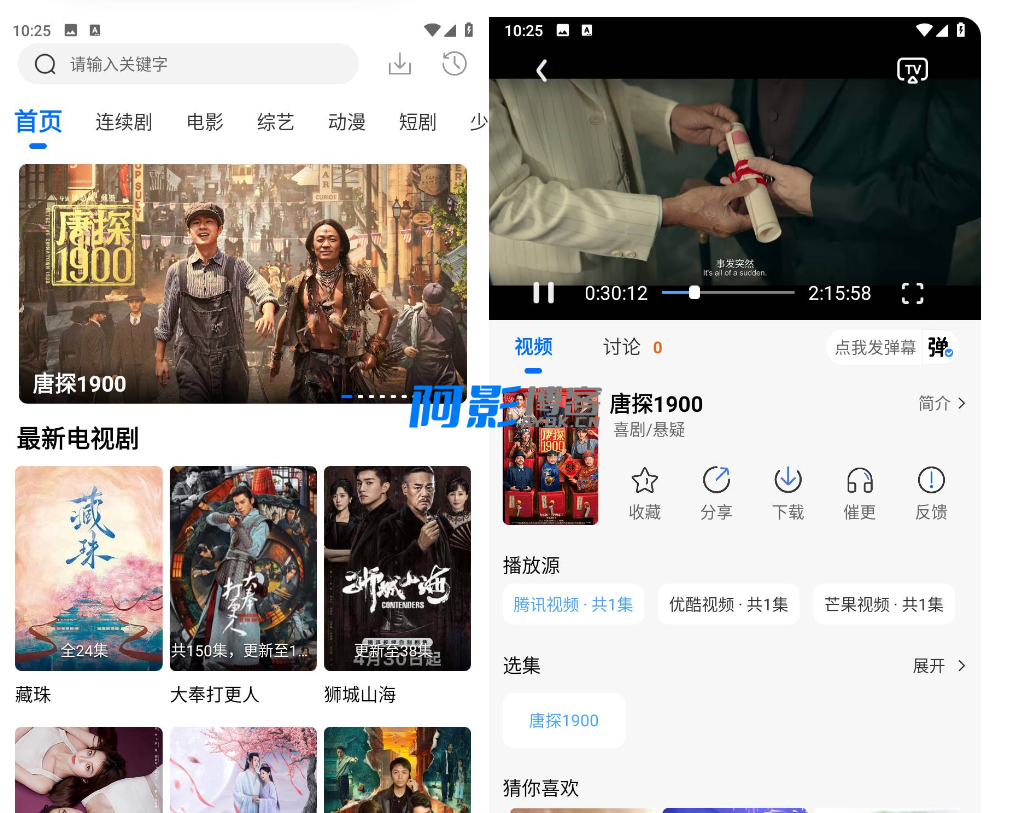This screenshot has height=813, width=1010.
Task: Add the movie to 收藏
Action: (645, 492)
